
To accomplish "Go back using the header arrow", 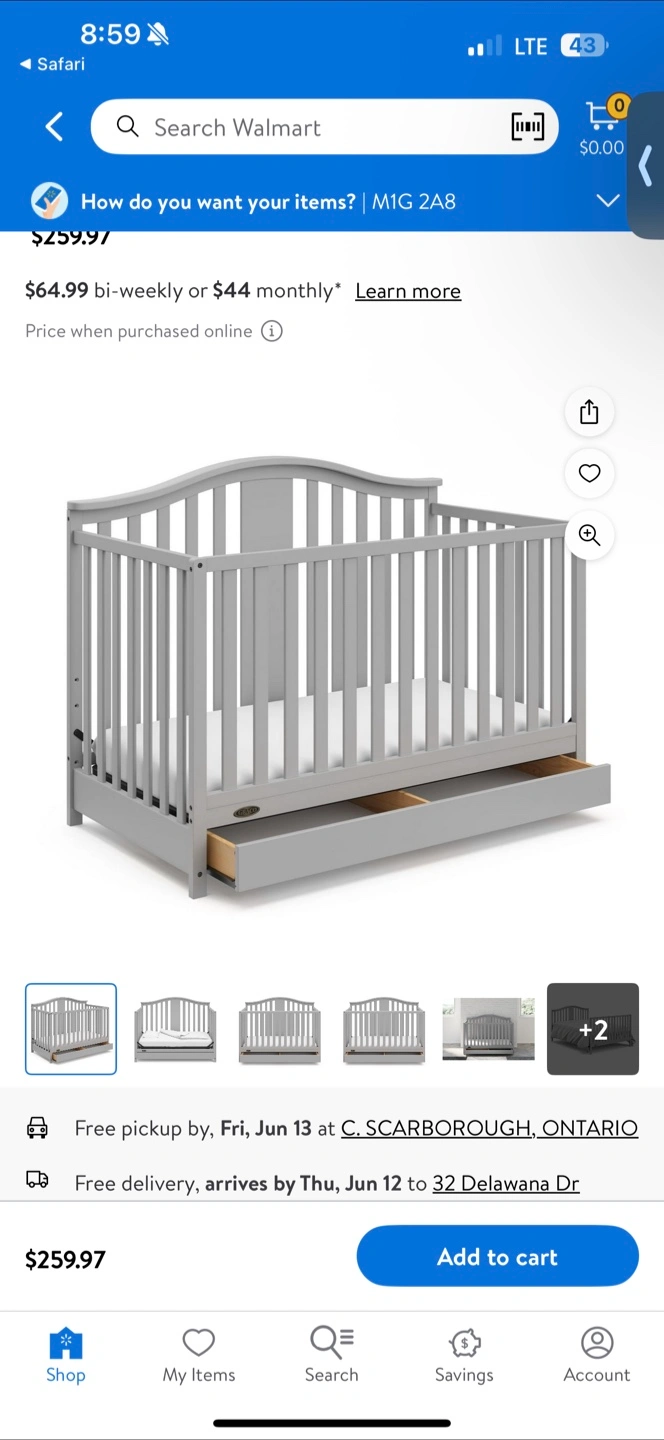I will click(55, 127).
